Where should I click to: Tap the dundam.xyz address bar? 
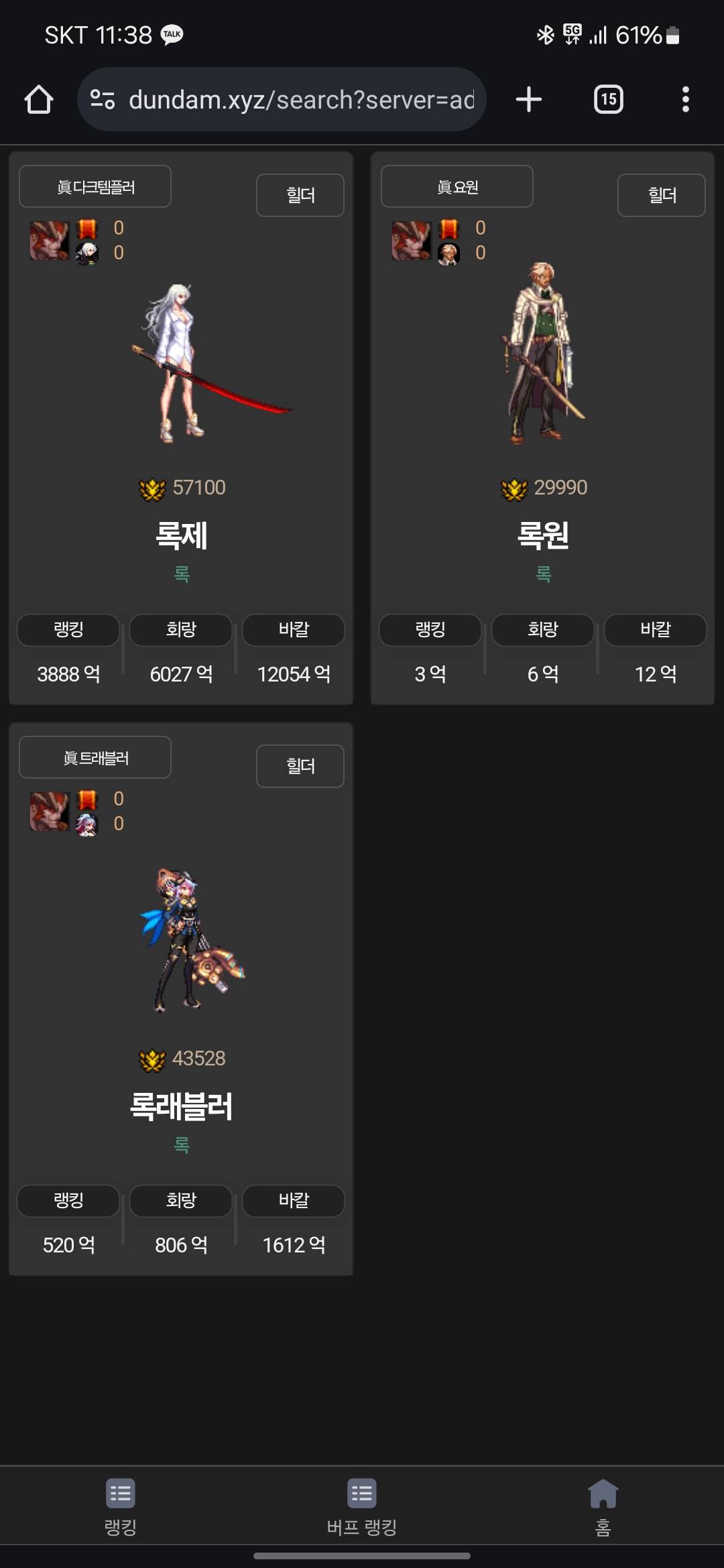302,100
